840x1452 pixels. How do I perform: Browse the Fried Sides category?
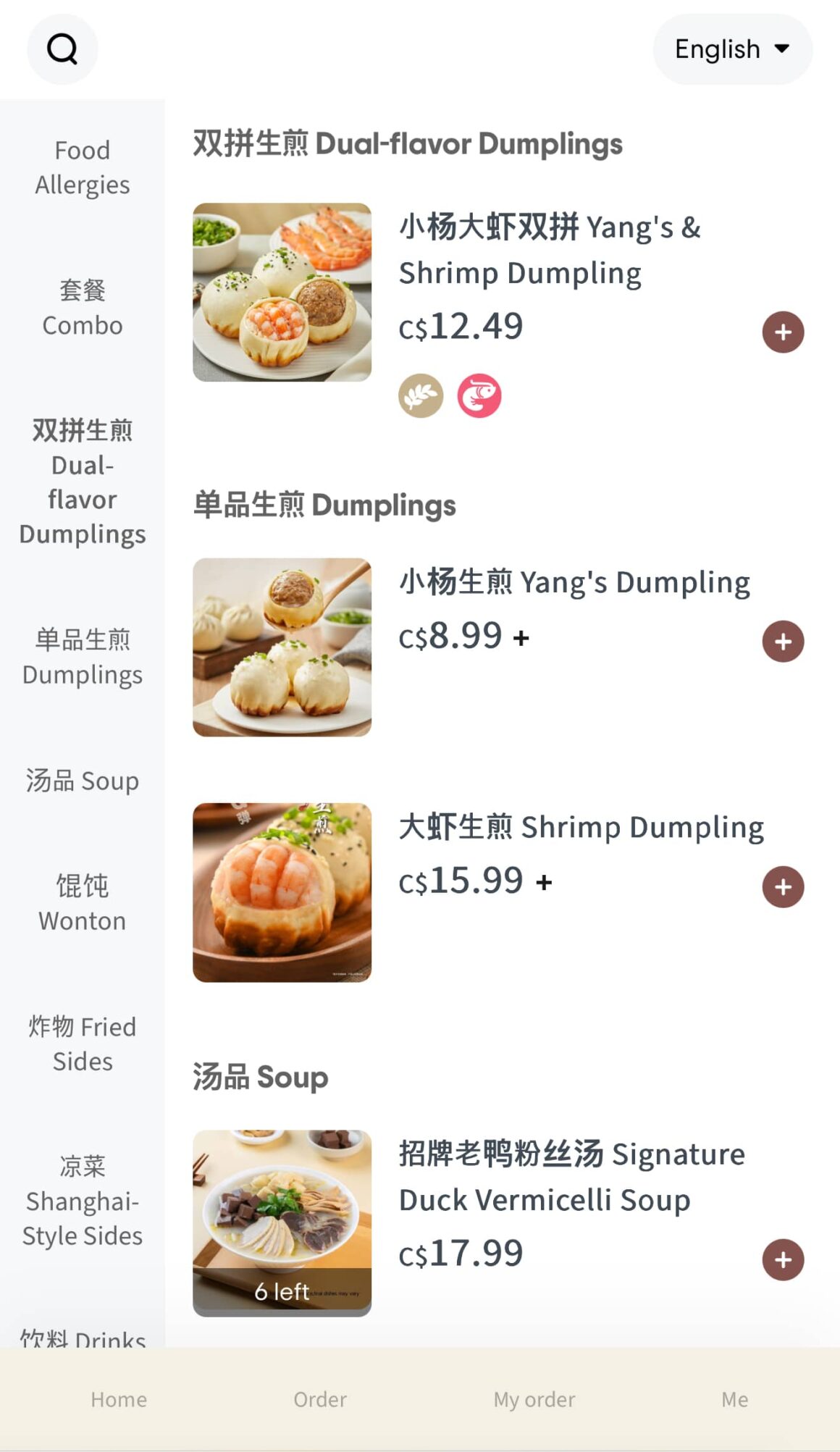pyautogui.click(x=83, y=1044)
